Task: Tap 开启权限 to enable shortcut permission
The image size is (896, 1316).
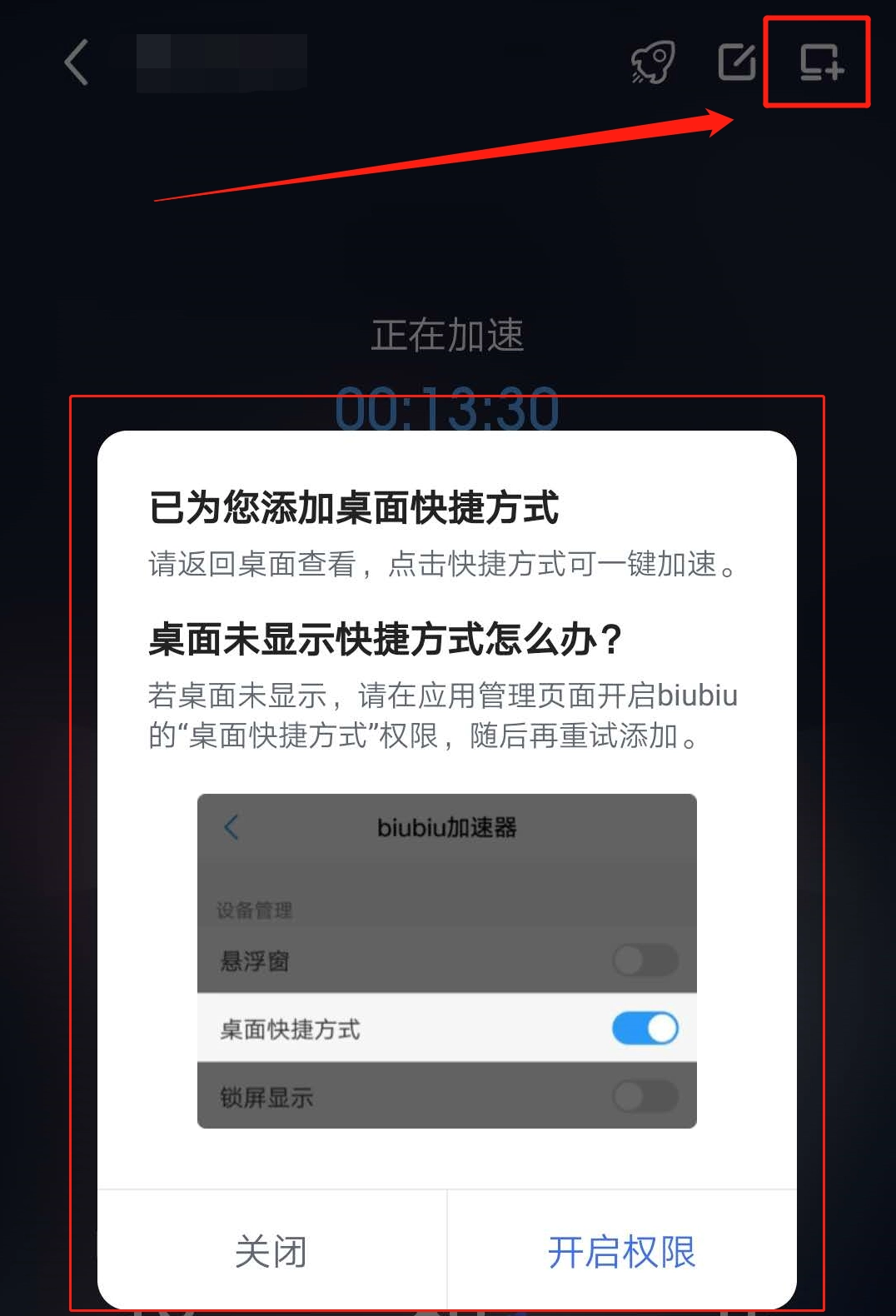Action: pyautogui.click(x=621, y=1251)
